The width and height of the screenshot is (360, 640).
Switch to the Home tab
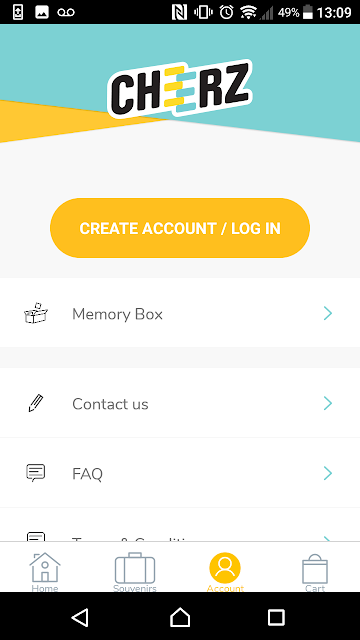(45, 571)
